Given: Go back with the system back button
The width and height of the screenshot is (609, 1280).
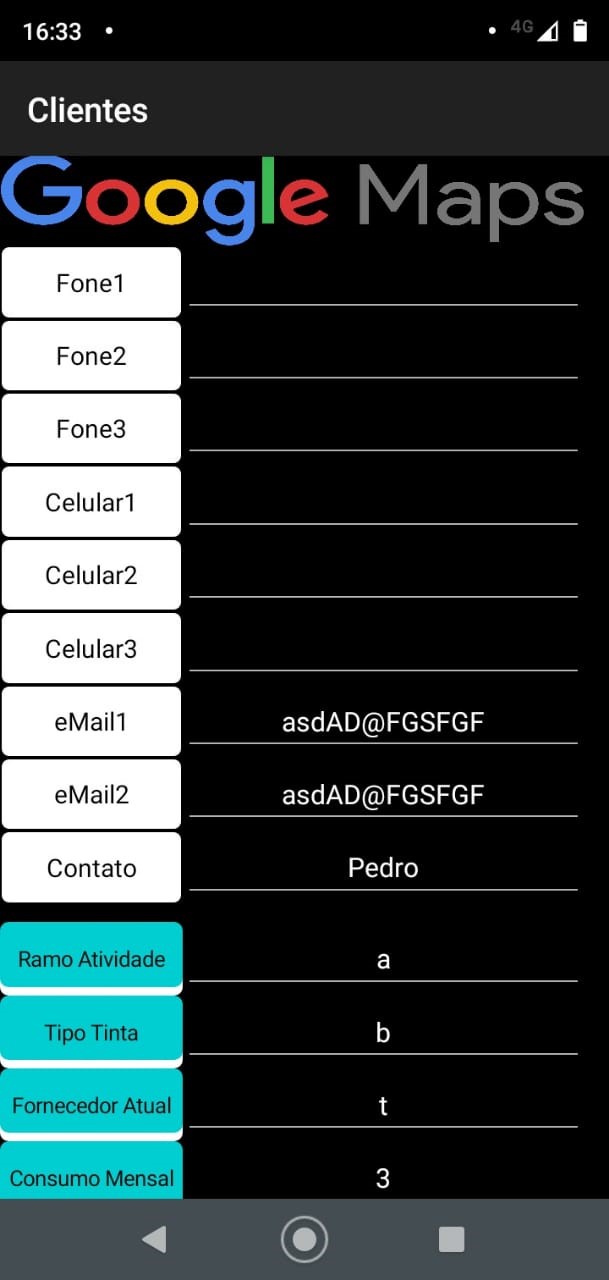Looking at the screenshot, I should (x=154, y=1240).
